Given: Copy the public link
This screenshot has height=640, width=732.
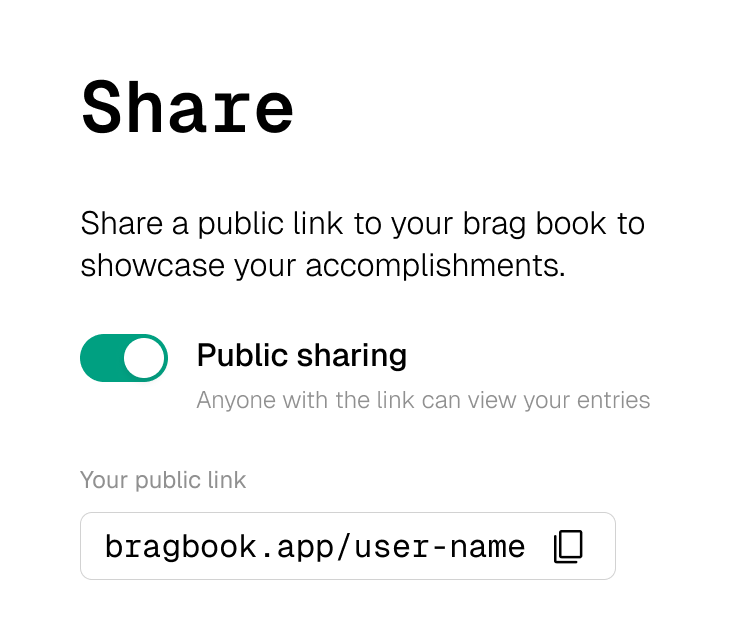Looking at the screenshot, I should tap(567, 546).
